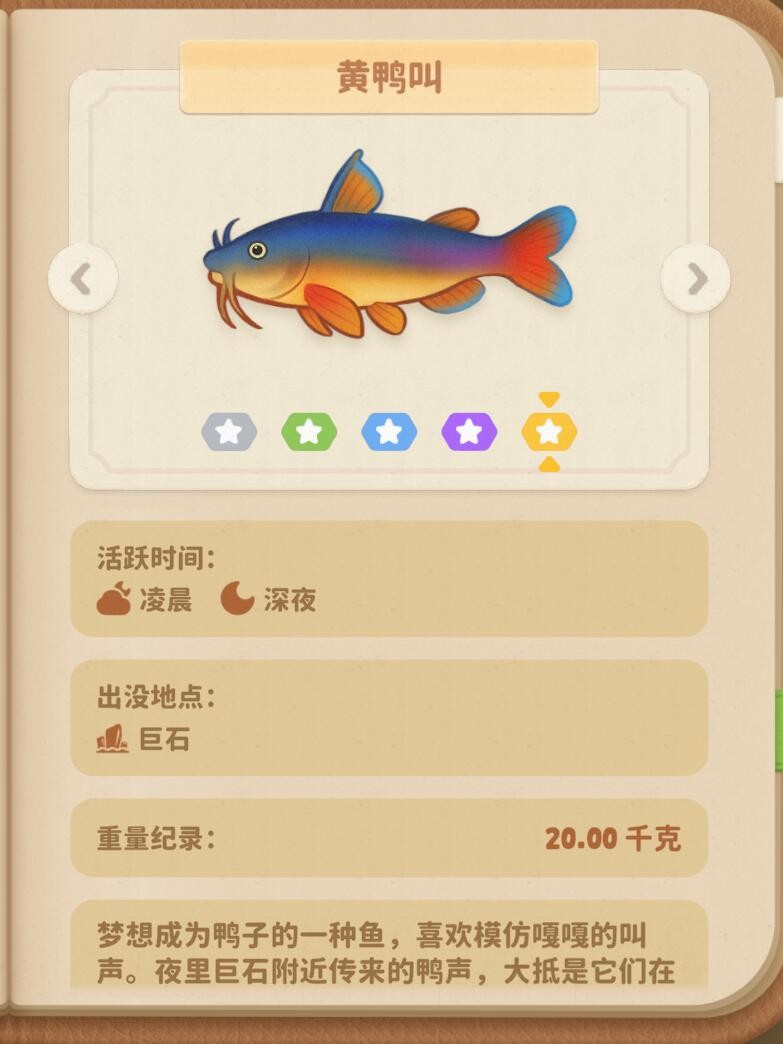The height and width of the screenshot is (1044, 783).
Task: Select the gold star rarity badge
Action: tap(549, 432)
